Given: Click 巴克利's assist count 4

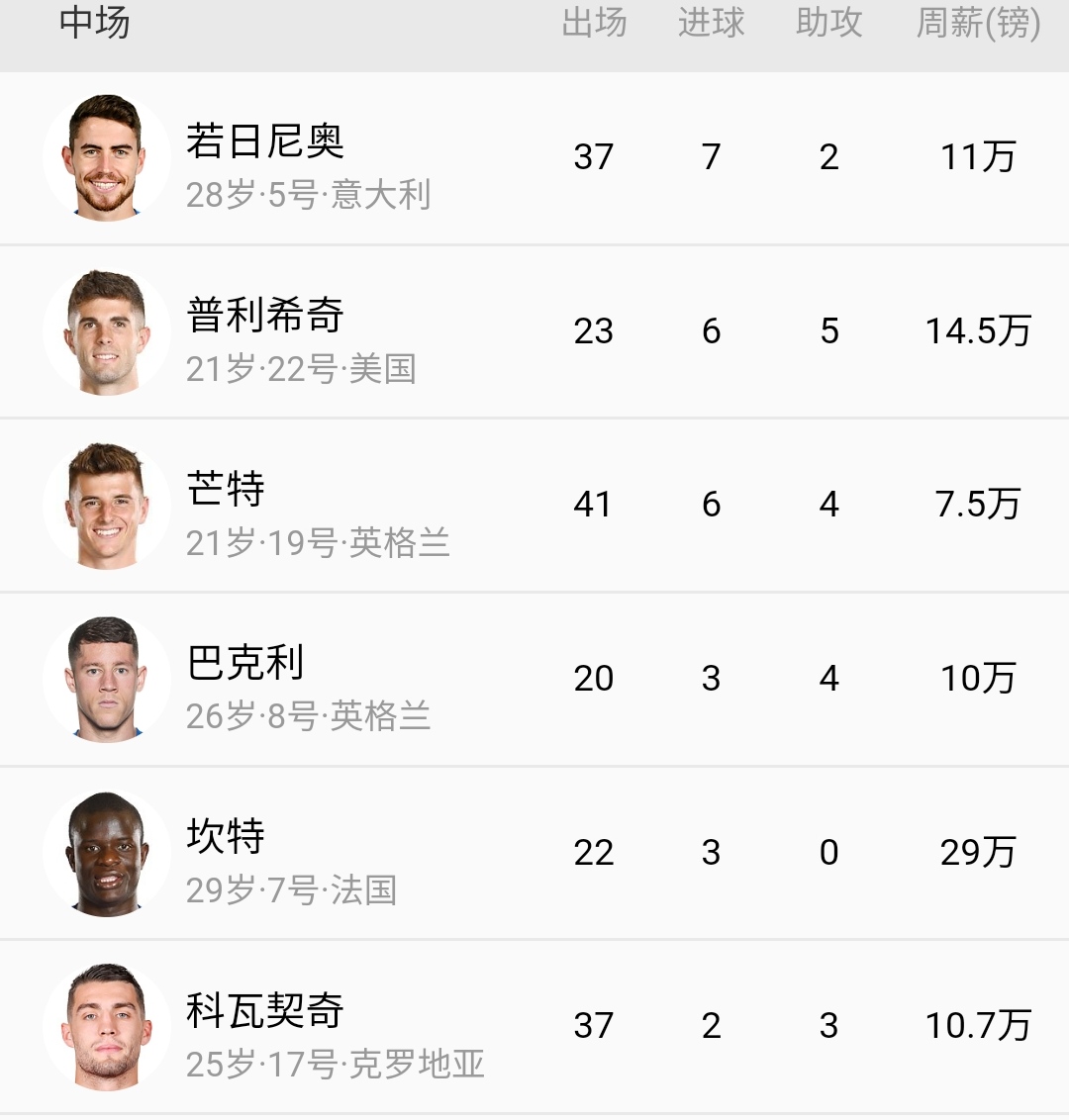Looking at the screenshot, I should click(828, 679).
